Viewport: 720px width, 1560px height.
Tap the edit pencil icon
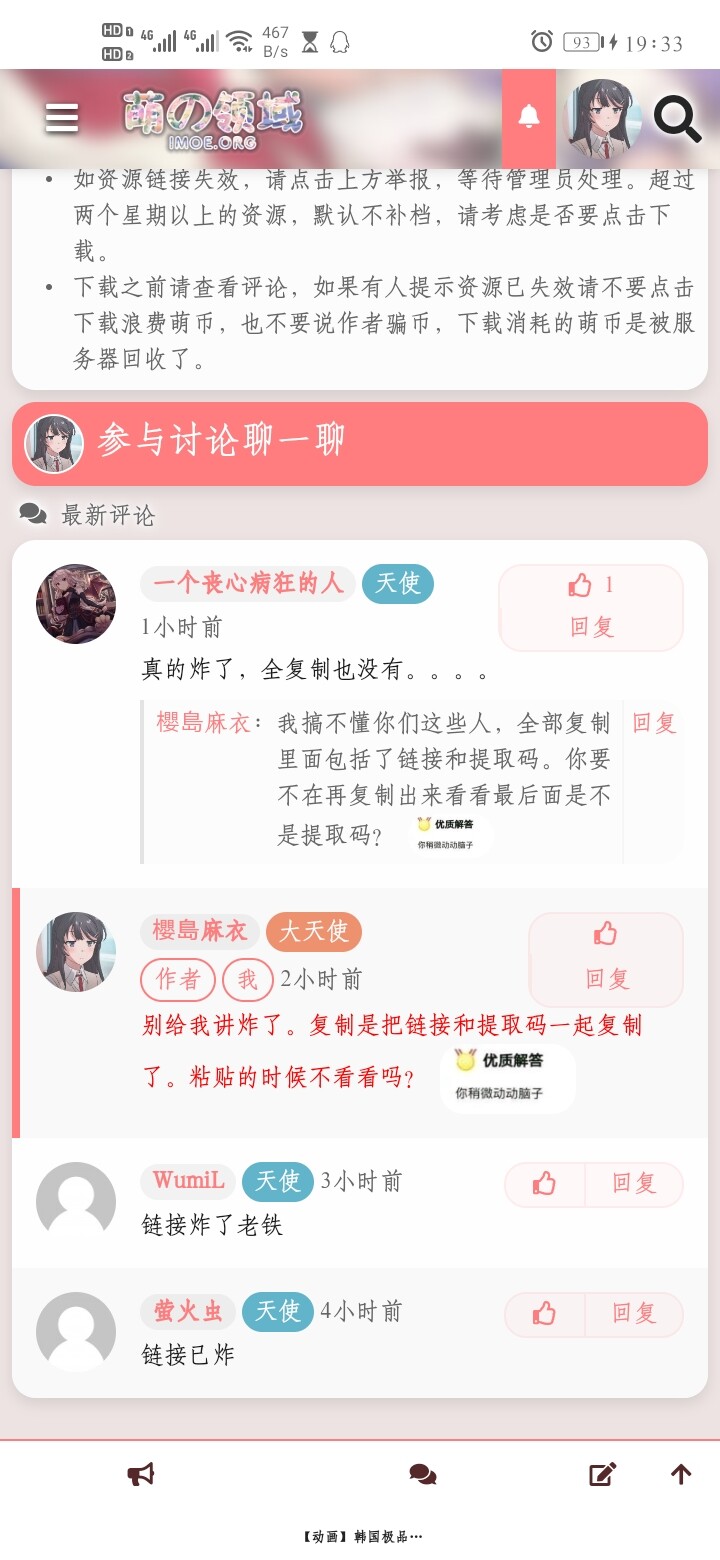pos(602,1474)
